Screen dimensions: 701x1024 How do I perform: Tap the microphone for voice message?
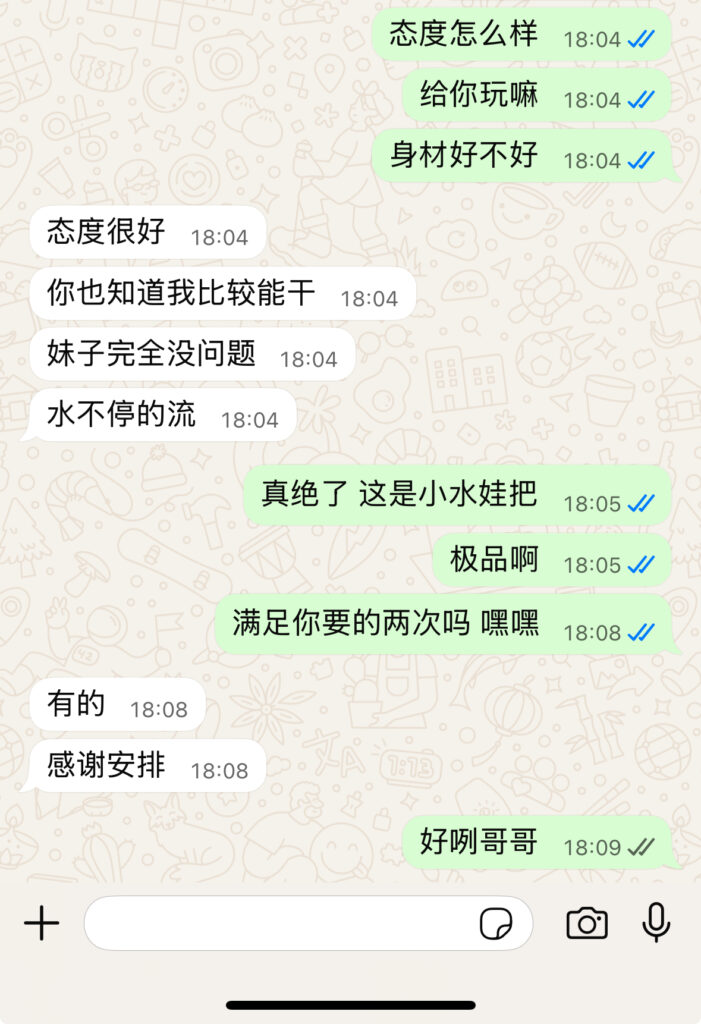[656, 923]
